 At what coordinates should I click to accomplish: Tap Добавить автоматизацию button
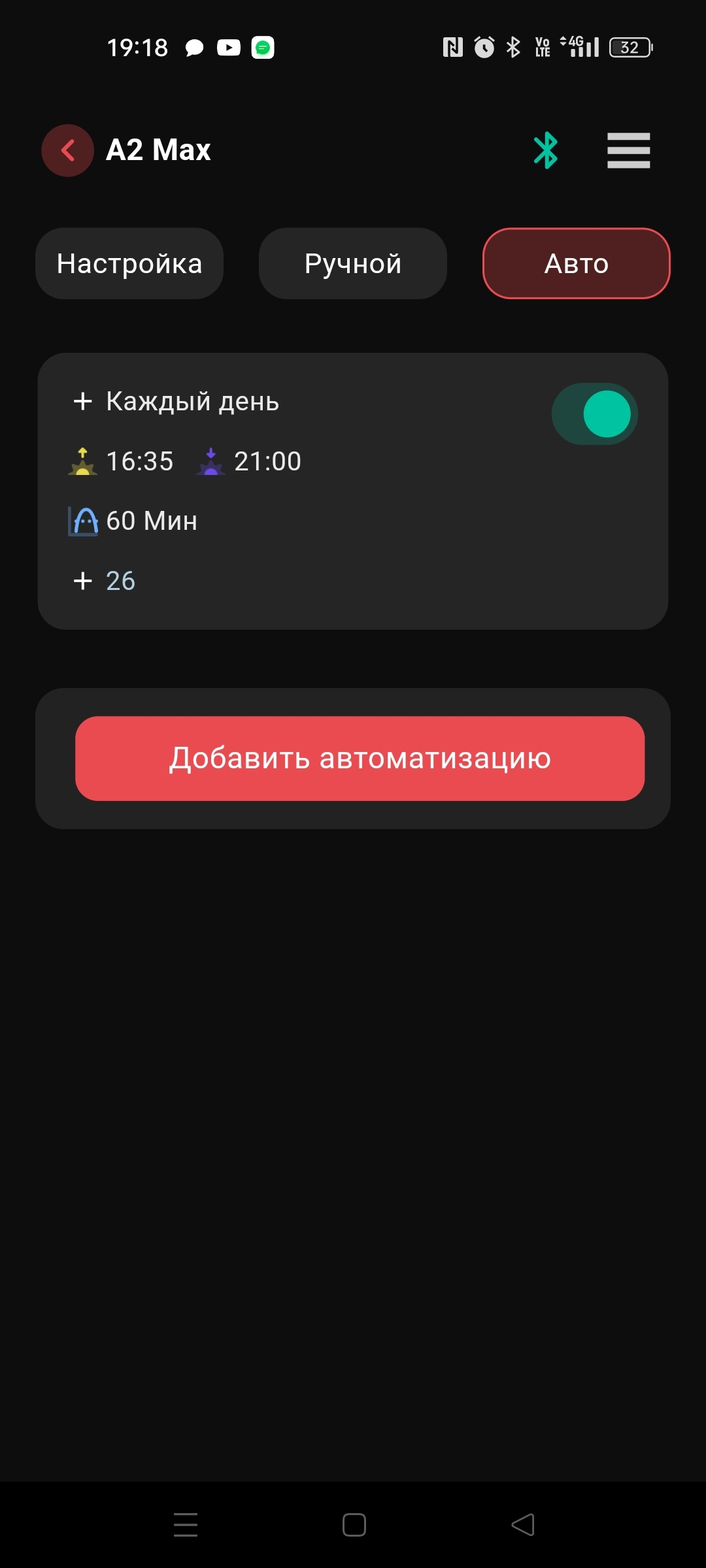[360, 759]
